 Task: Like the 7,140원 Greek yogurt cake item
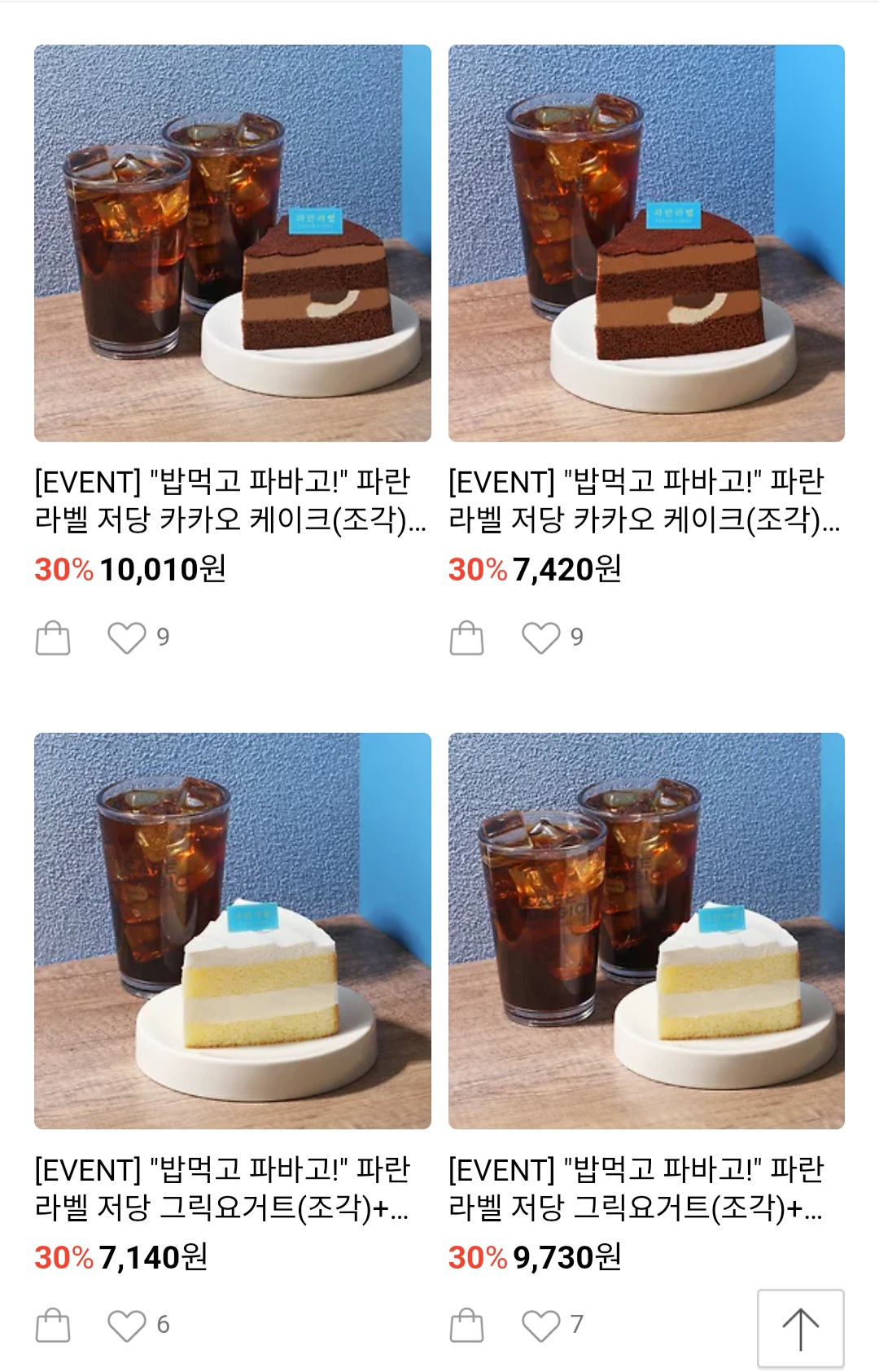click(127, 1326)
